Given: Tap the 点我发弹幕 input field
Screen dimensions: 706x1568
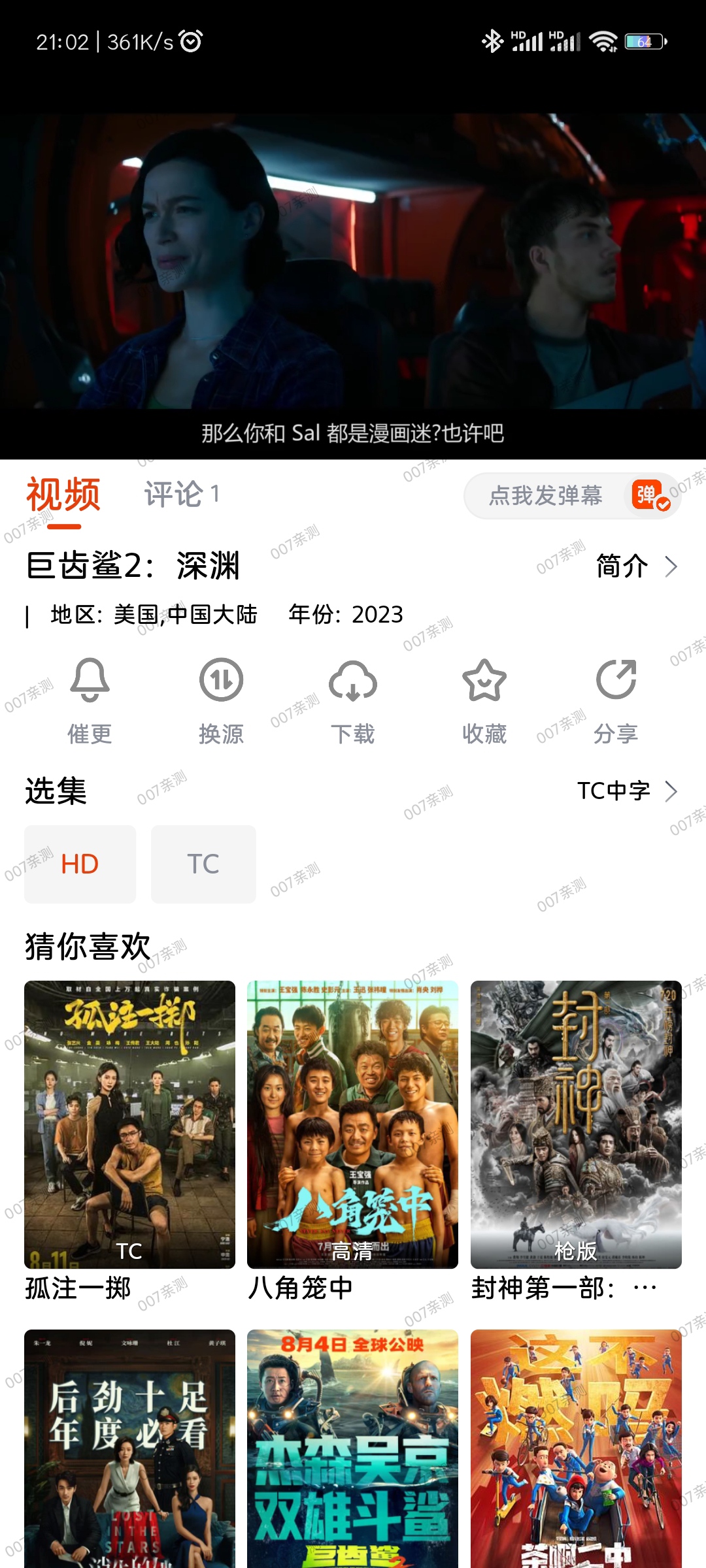Looking at the screenshot, I should (x=545, y=496).
